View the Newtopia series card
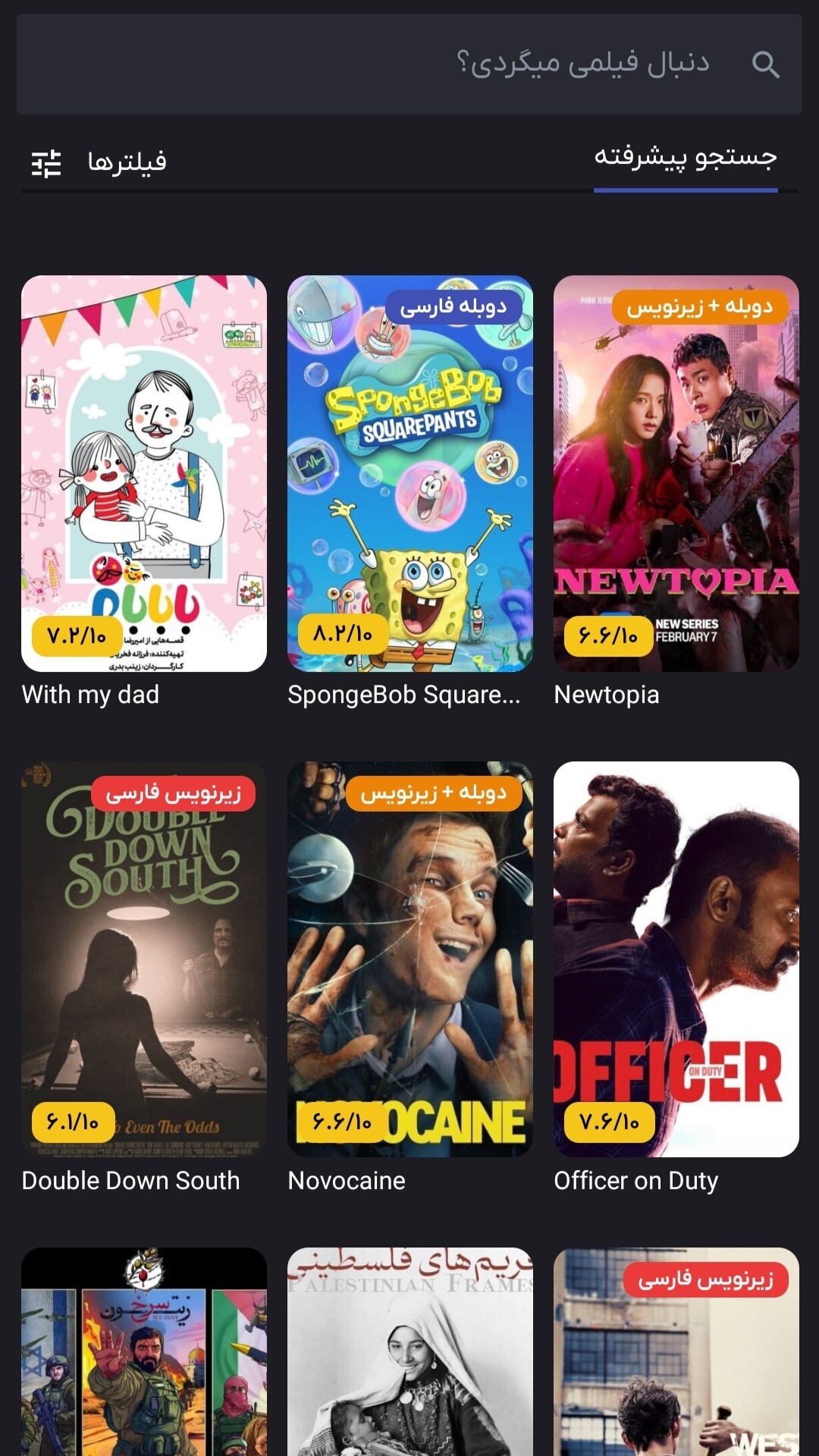The height and width of the screenshot is (1456, 819). [676, 473]
